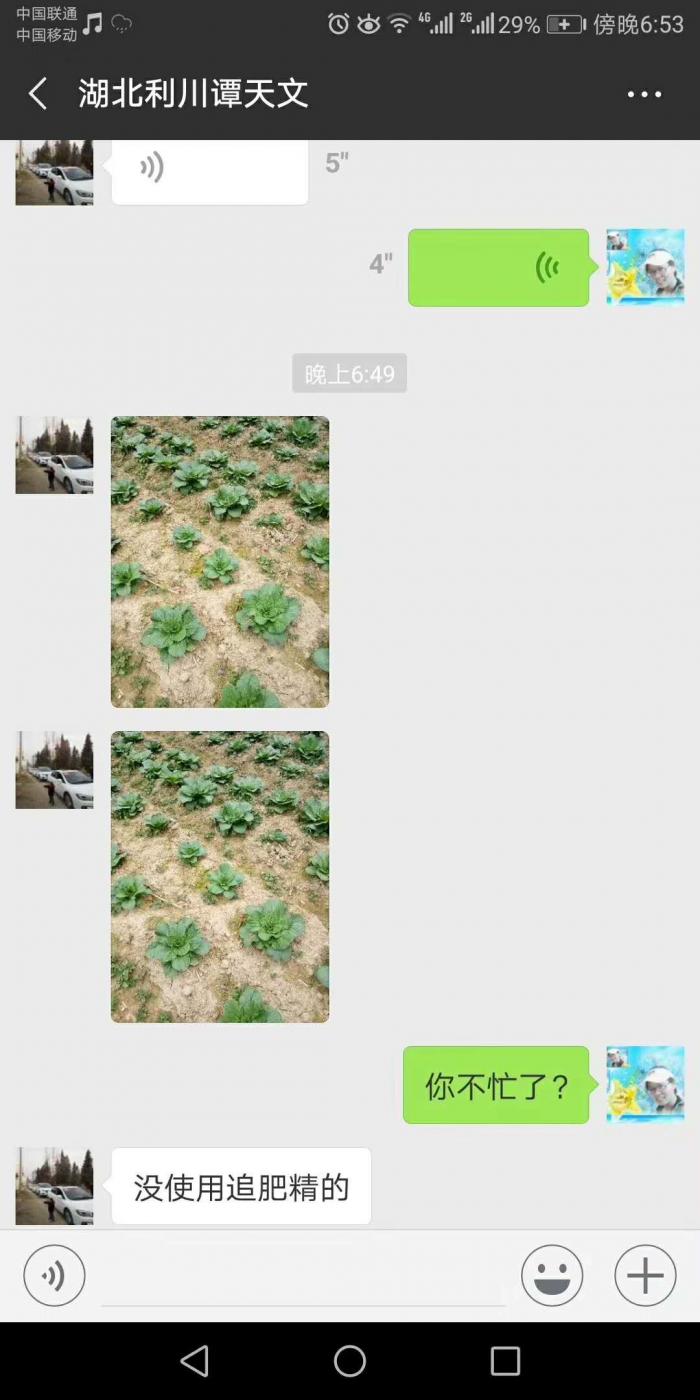Open the contact's avatar beside 没使用追肥精的
This screenshot has width=700, height=1400.
click(x=54, y=1186)
